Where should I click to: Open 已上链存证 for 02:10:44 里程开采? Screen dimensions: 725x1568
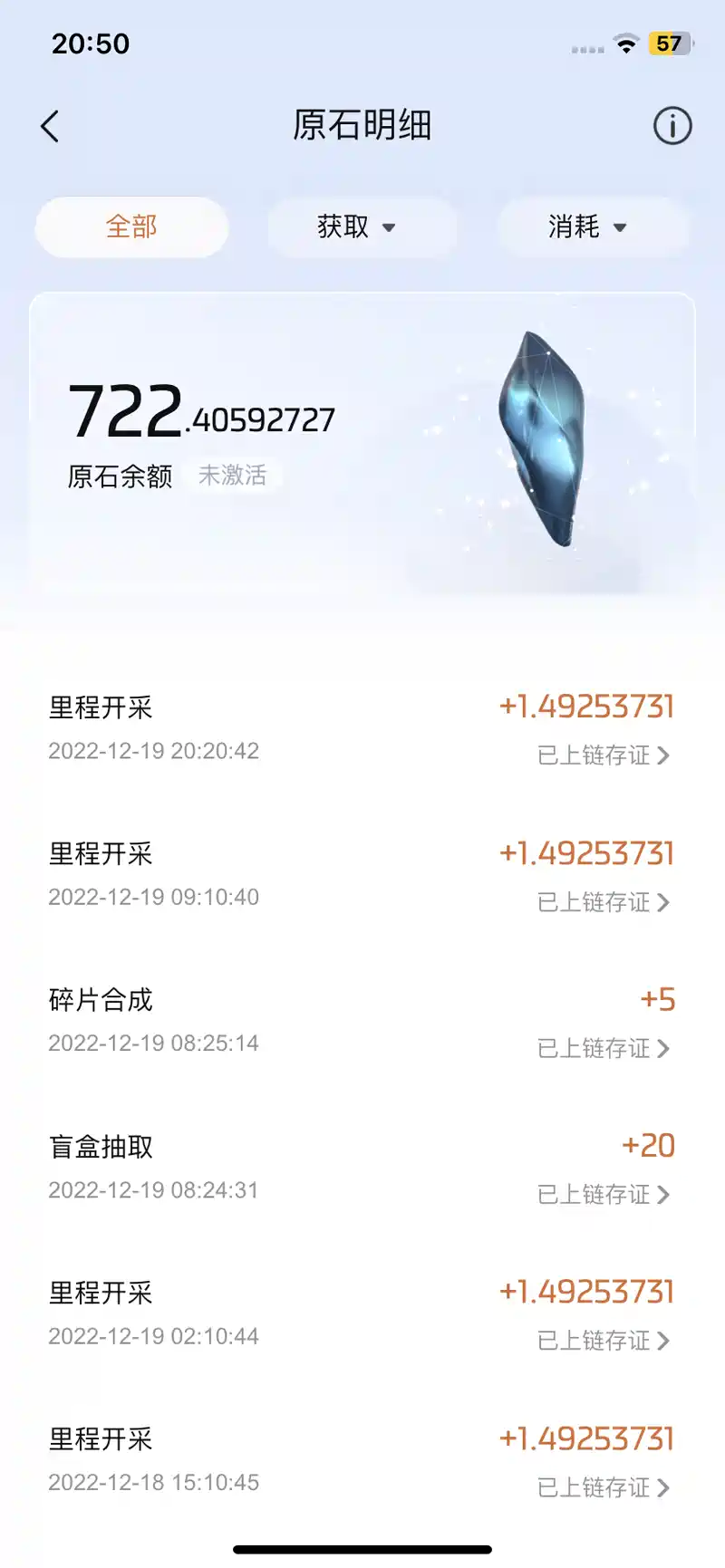tap(604, 1341)
